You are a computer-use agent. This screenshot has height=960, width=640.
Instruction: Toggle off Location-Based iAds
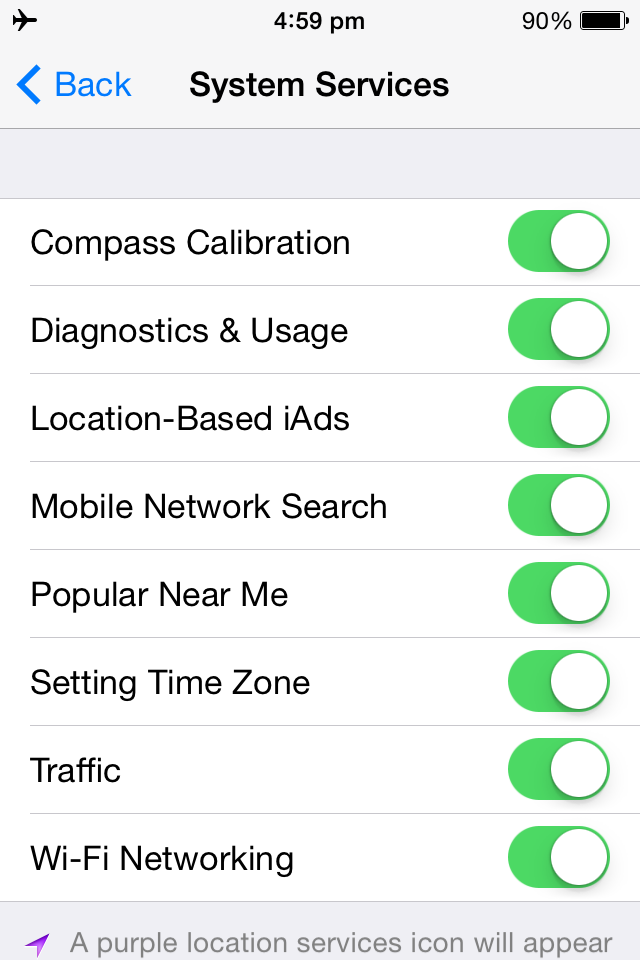pos(559,418)
